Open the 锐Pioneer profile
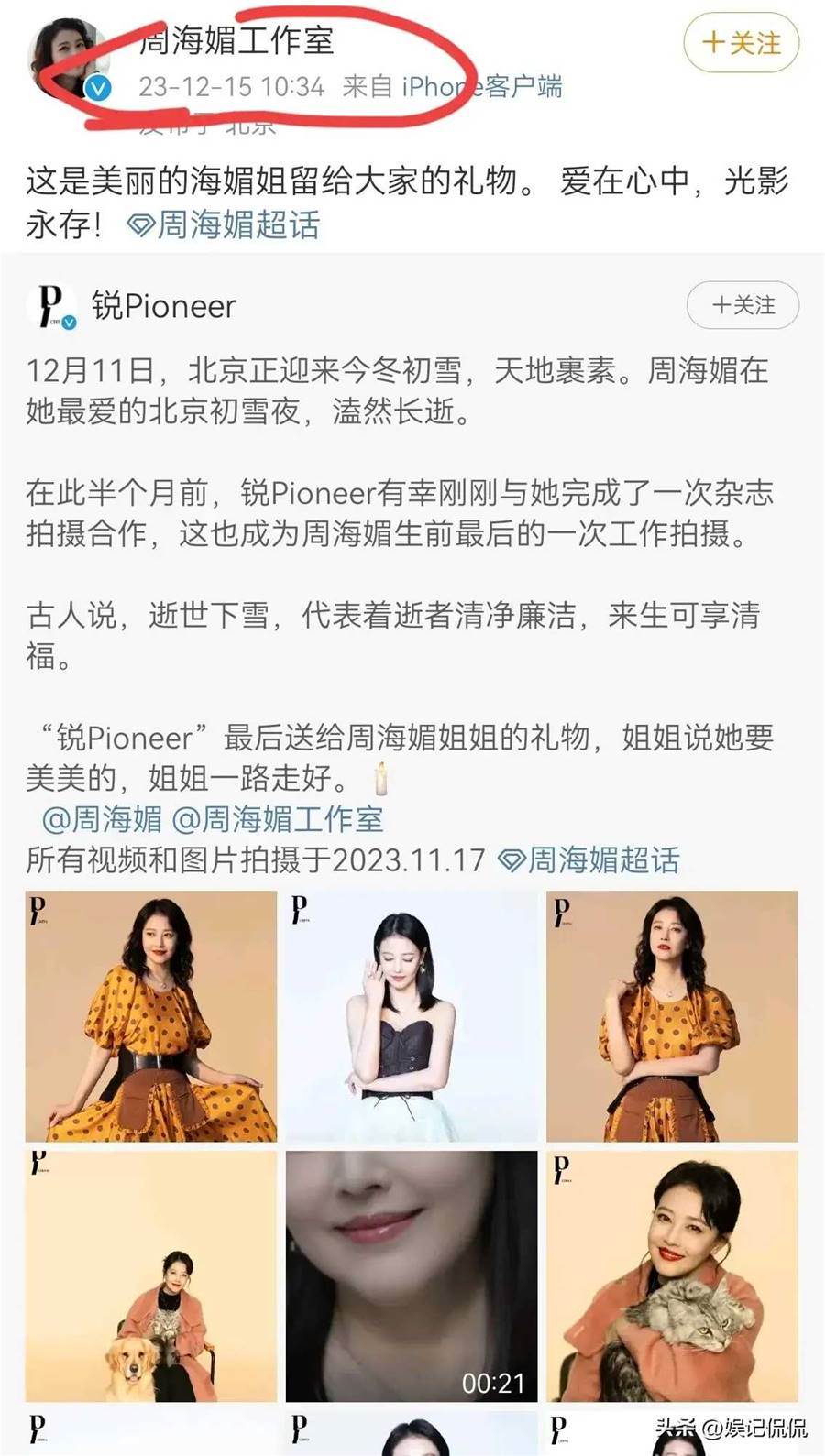 coord(163,306)
